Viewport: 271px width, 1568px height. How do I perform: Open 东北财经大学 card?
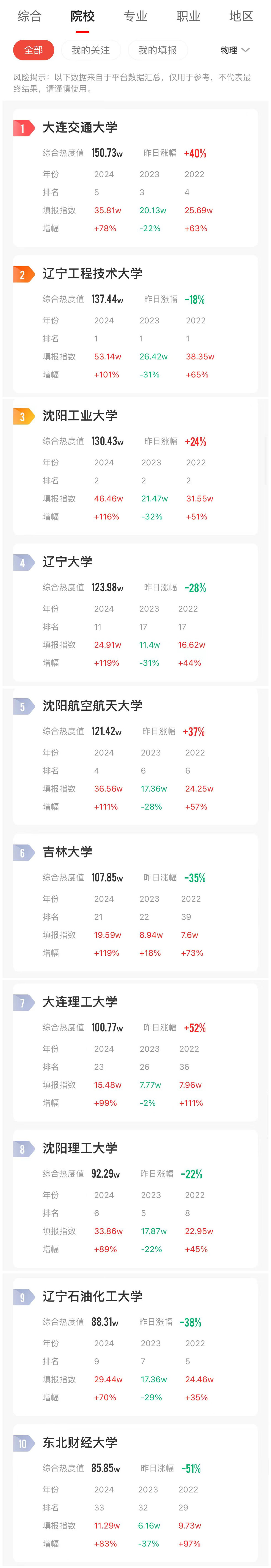(80, 1442)
